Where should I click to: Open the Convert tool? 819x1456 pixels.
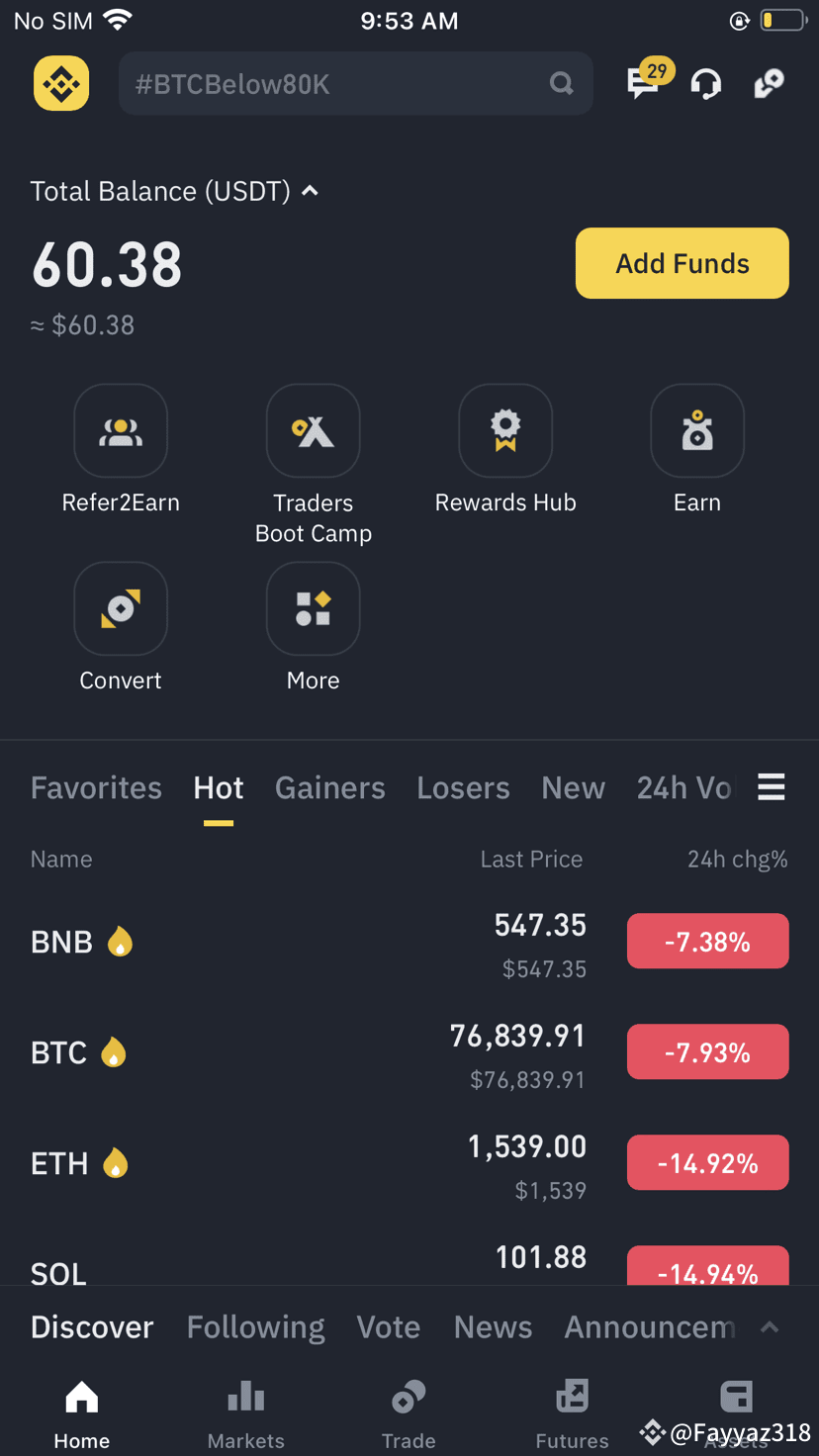121,608
